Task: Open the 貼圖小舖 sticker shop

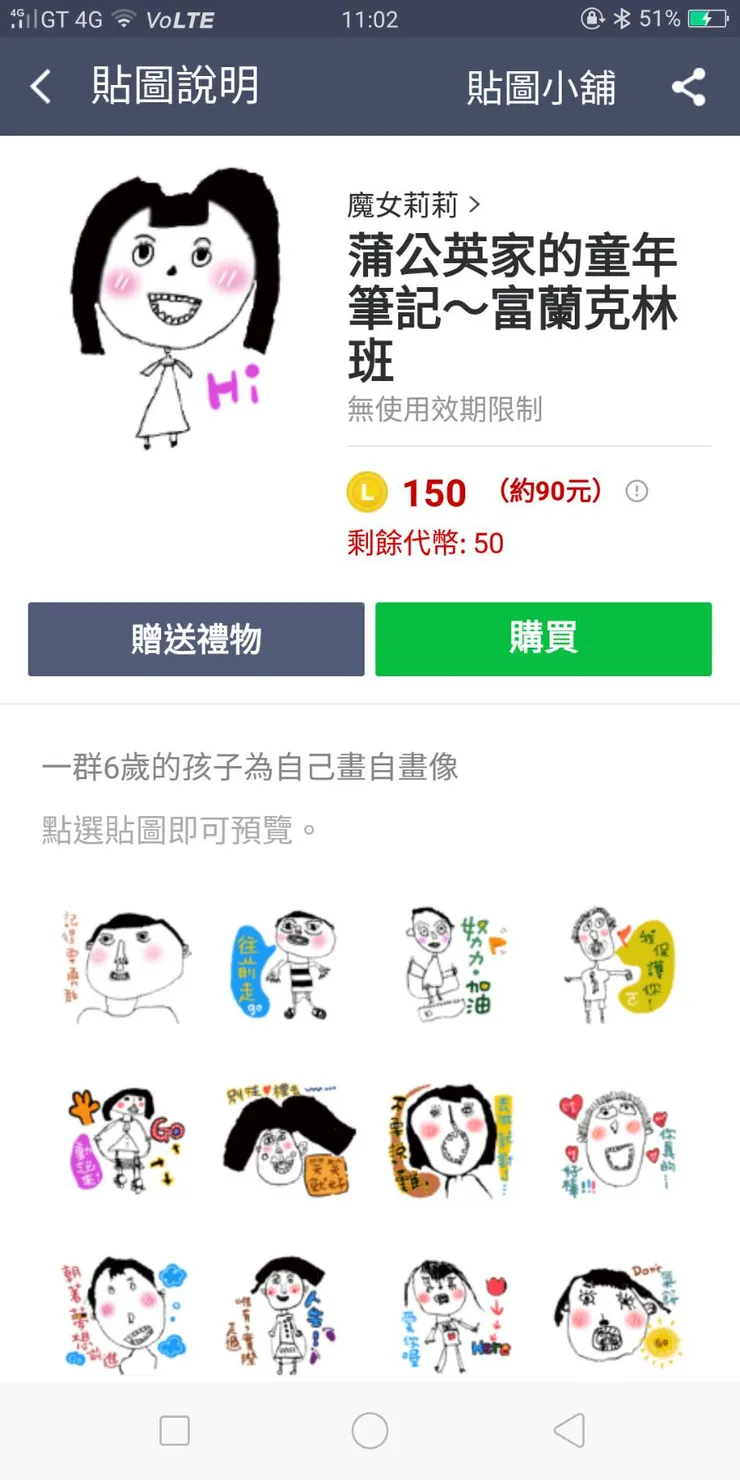Action: click(x=544, y=87)
